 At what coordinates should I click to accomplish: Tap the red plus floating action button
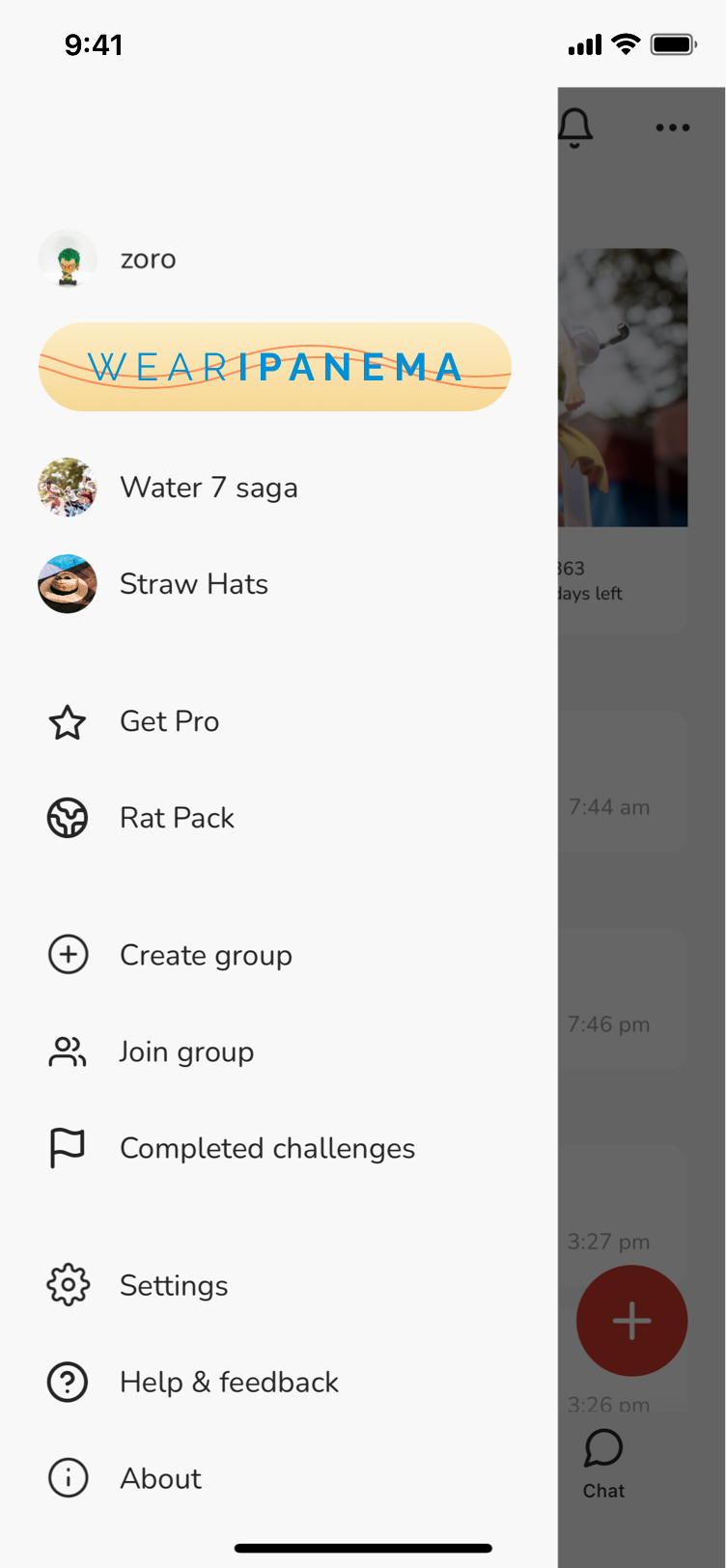tap(632, 1320)
